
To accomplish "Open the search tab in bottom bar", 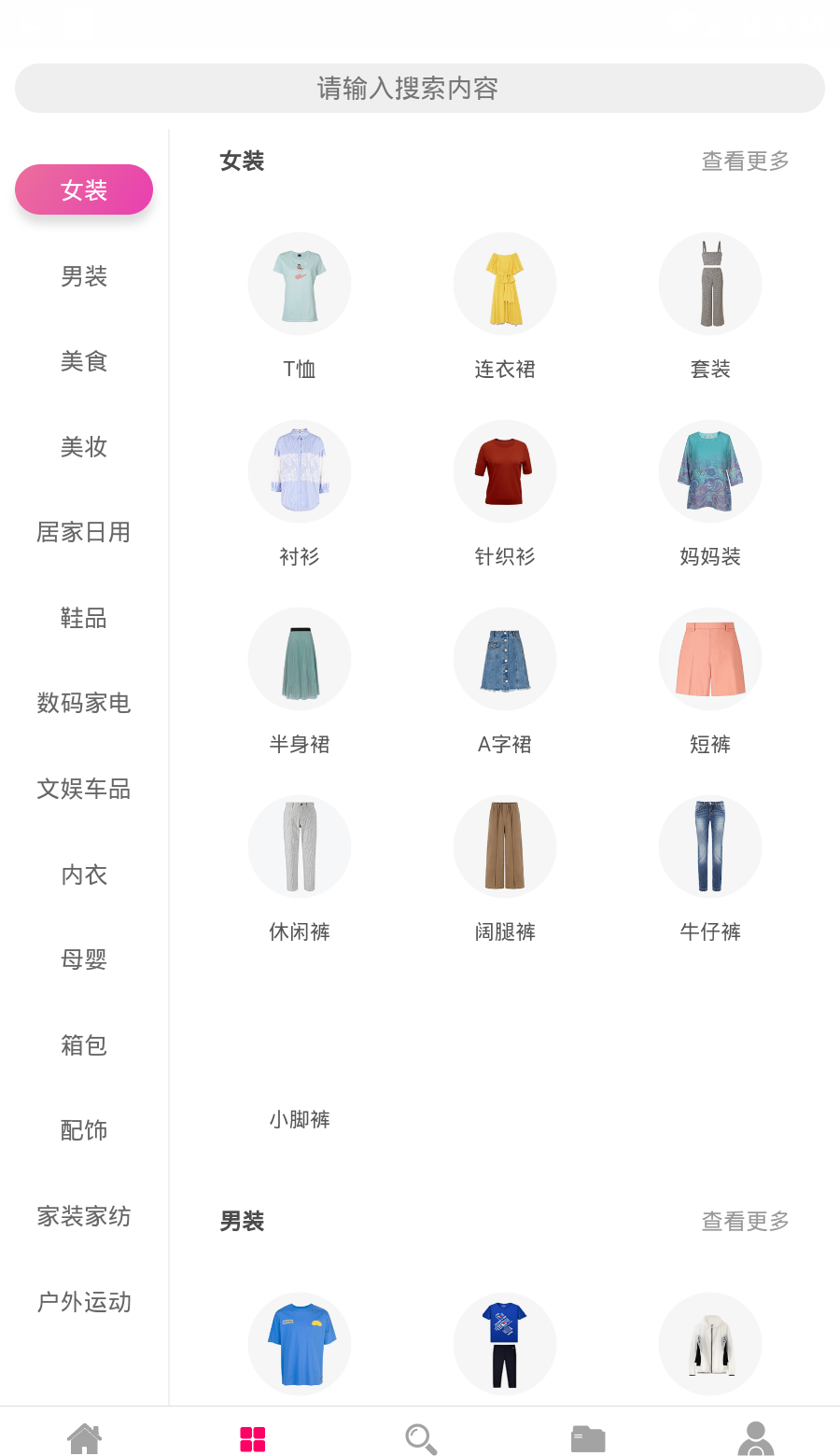I will coord(421,1438).
